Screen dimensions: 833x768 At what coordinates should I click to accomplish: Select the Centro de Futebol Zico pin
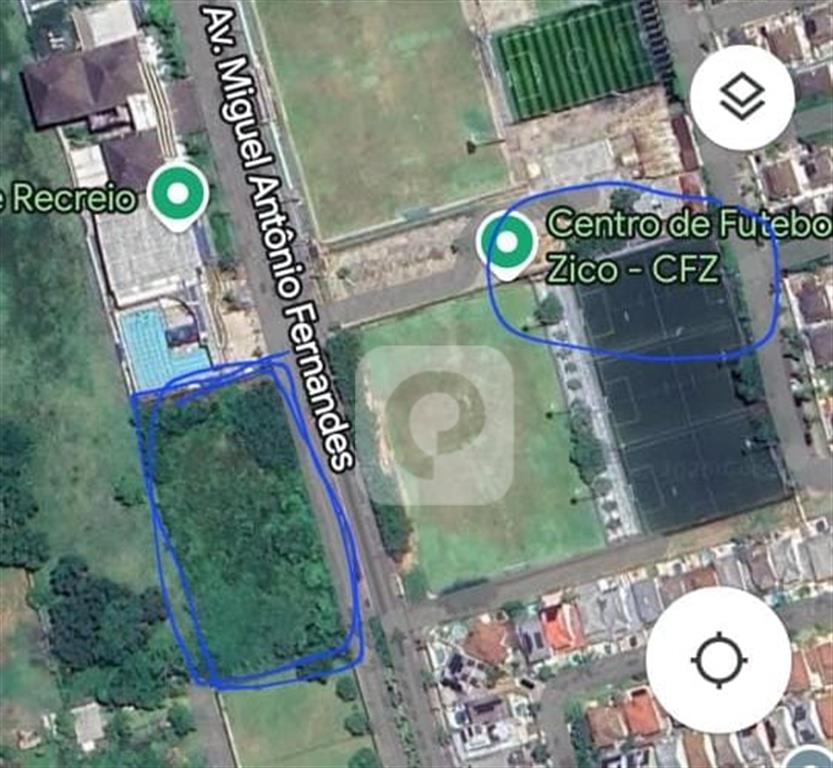(508, 243)
